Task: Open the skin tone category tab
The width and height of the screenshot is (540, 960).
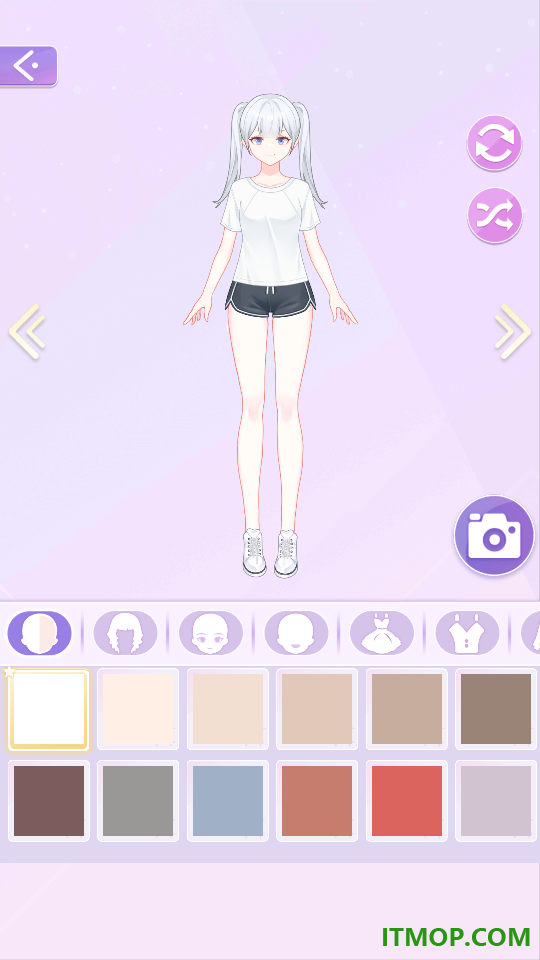Action: [40, 632]
